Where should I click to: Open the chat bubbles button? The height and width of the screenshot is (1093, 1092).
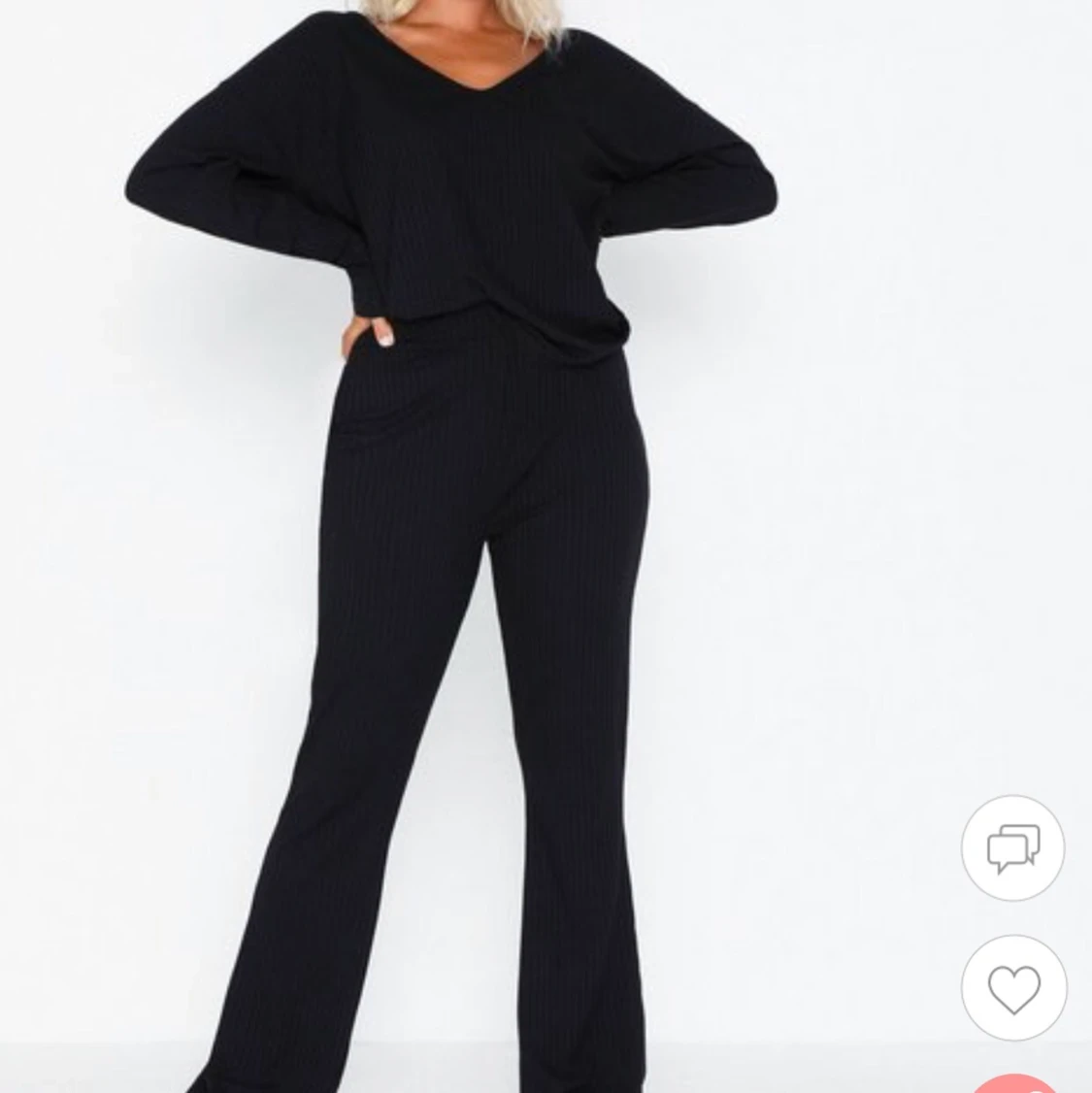point(1012,847)
